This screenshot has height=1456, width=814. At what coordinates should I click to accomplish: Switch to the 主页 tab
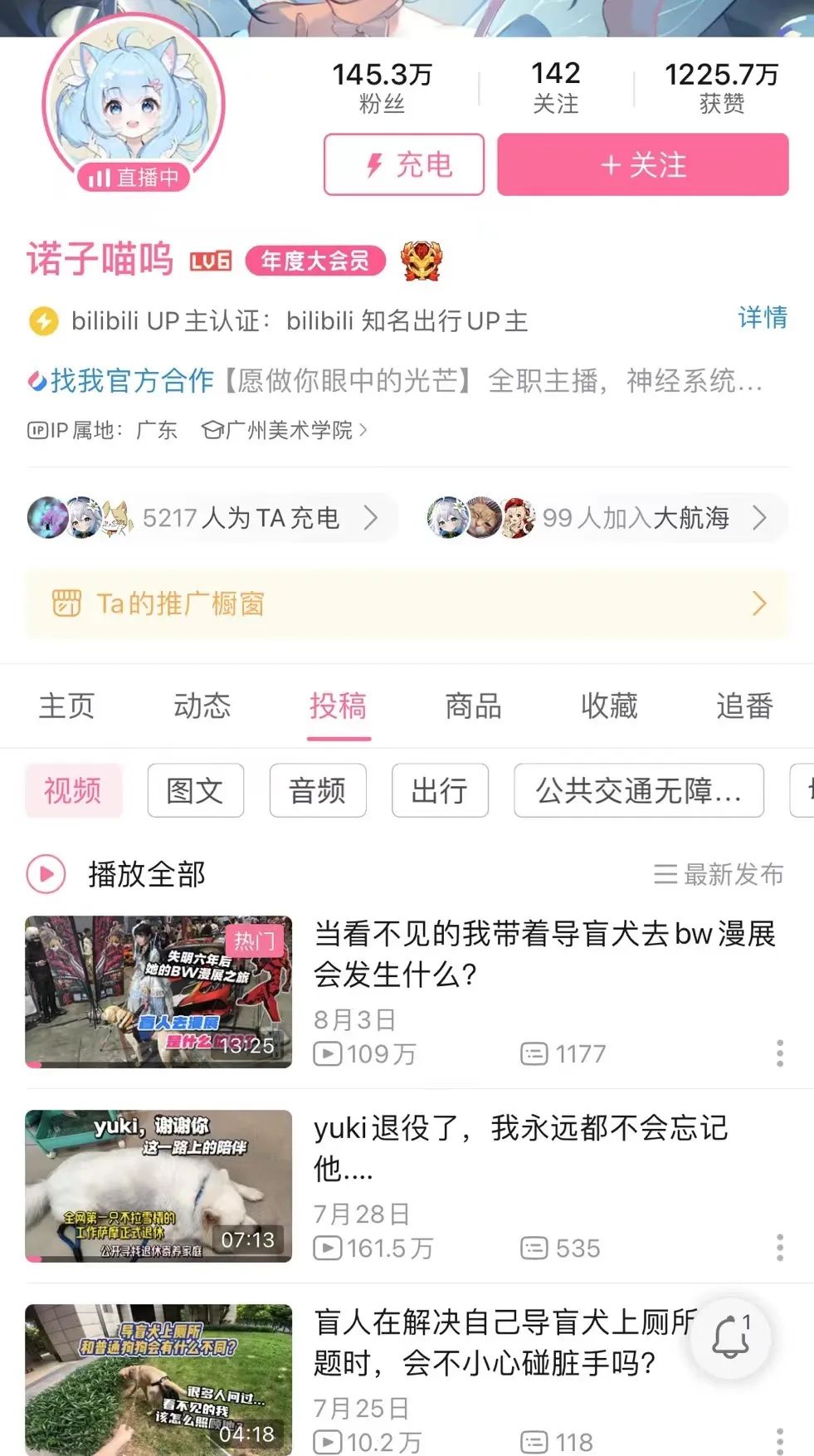66,706
